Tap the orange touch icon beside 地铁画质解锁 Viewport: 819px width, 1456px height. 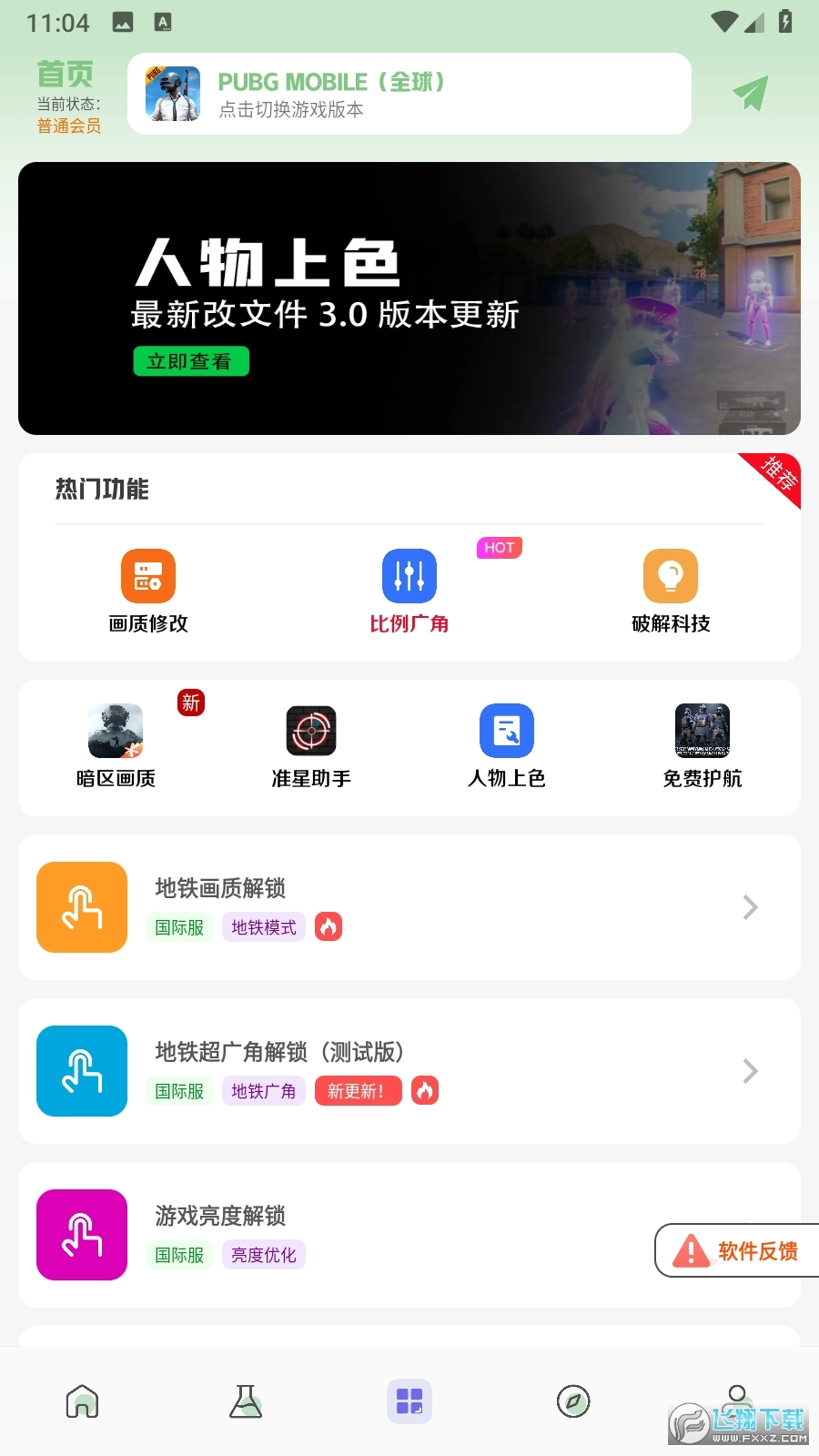pyautogui.click(x=81, y=907)
